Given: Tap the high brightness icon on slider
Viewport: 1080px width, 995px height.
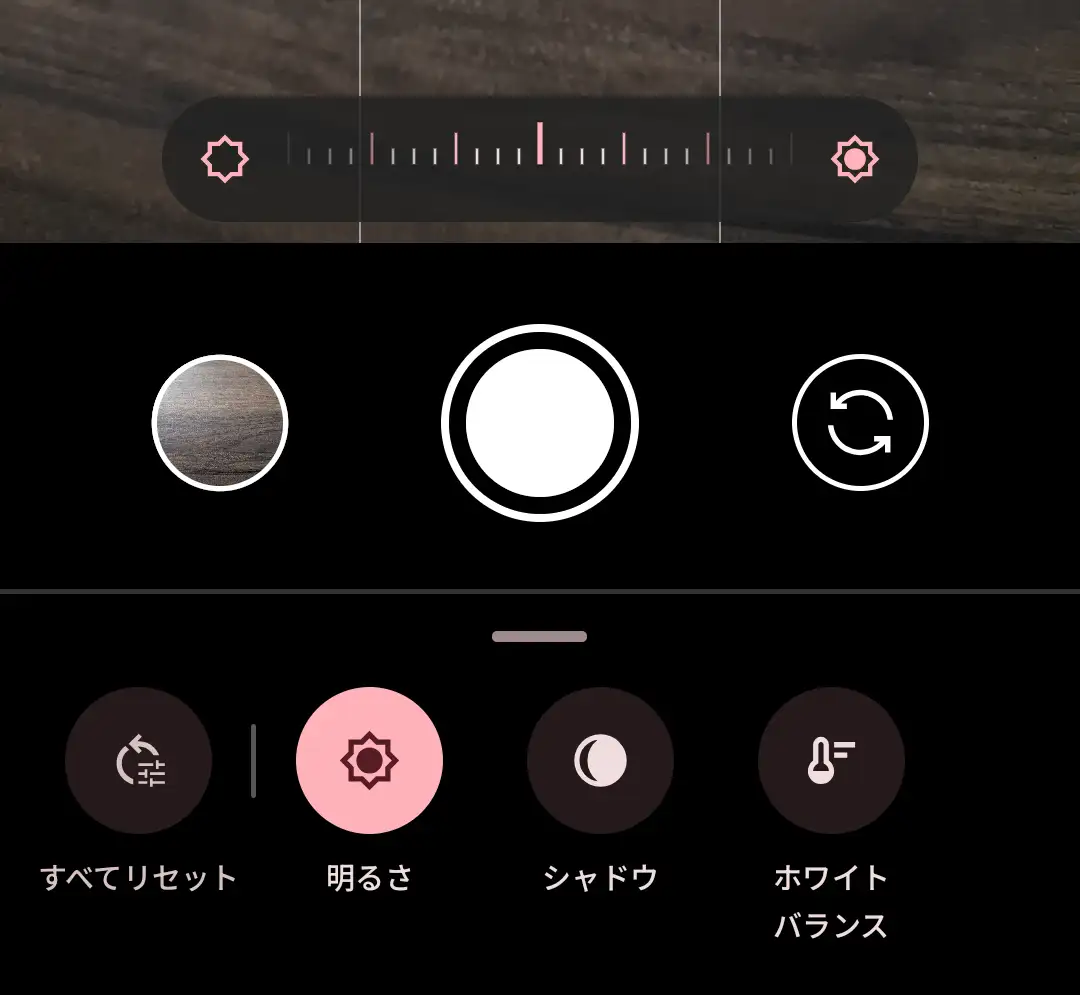Looking at the screenshot, I should tap(855, 159).
